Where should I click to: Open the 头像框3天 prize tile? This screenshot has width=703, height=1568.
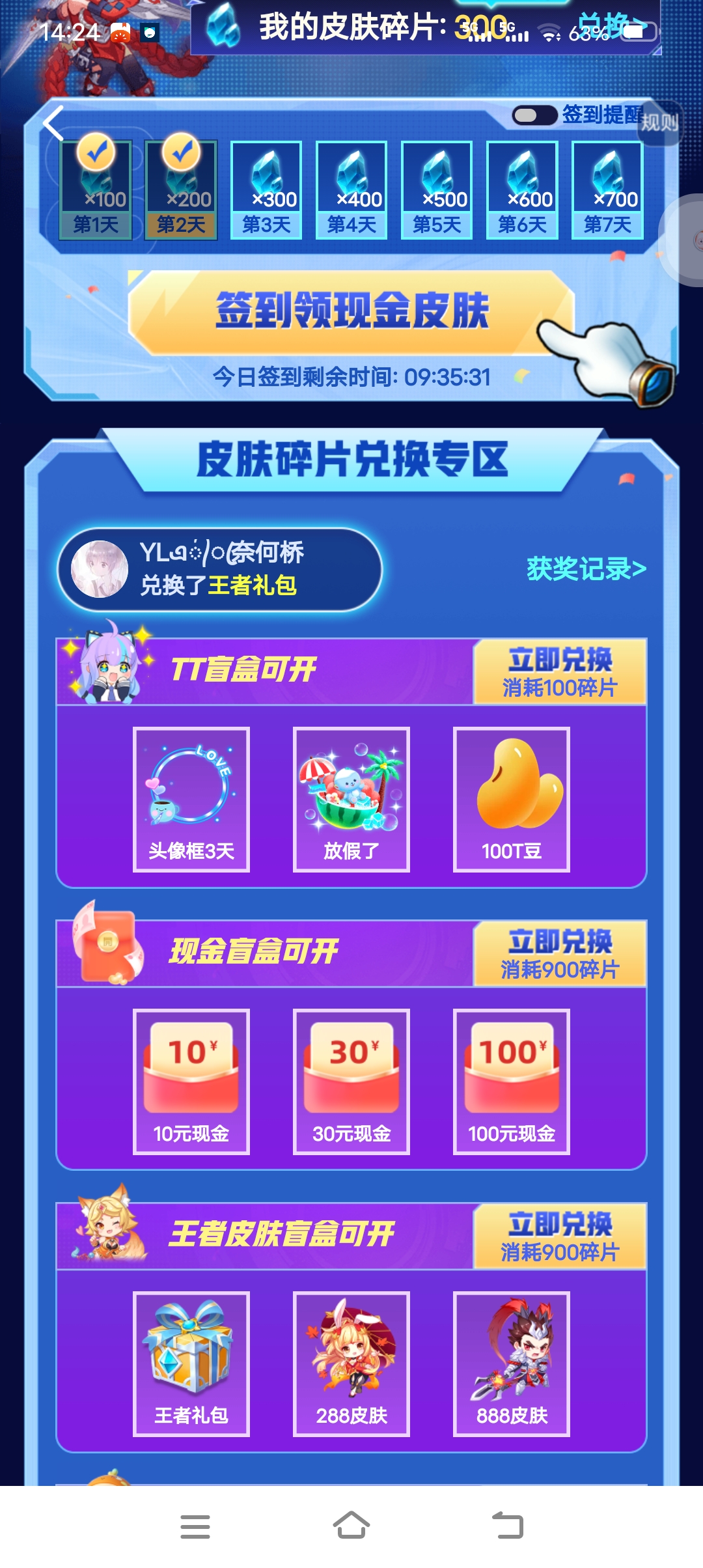coord(191,800)
